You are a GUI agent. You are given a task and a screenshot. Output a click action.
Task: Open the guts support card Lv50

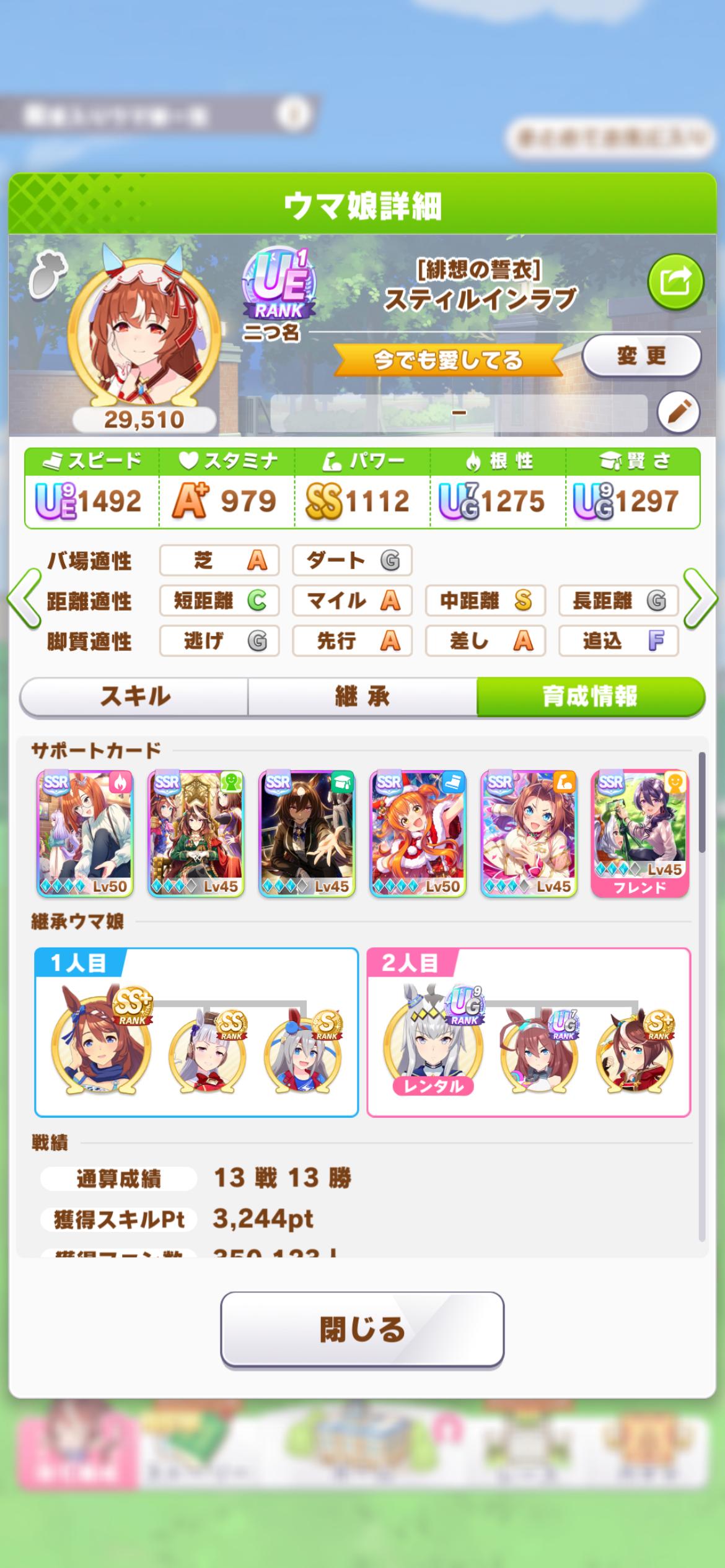(x=85, y=833)
